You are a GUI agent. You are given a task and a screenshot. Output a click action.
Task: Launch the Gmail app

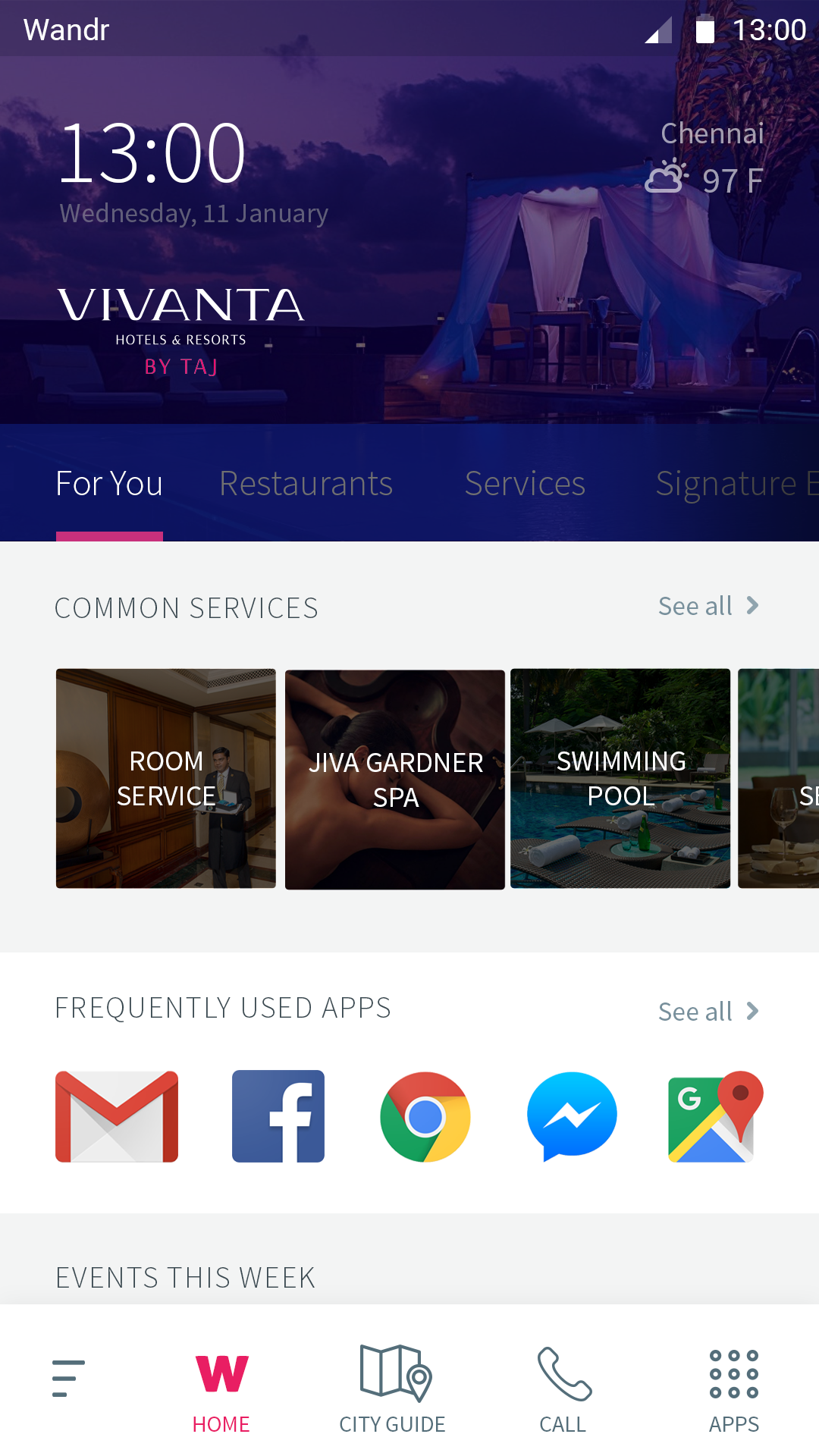click(117, 1116)
